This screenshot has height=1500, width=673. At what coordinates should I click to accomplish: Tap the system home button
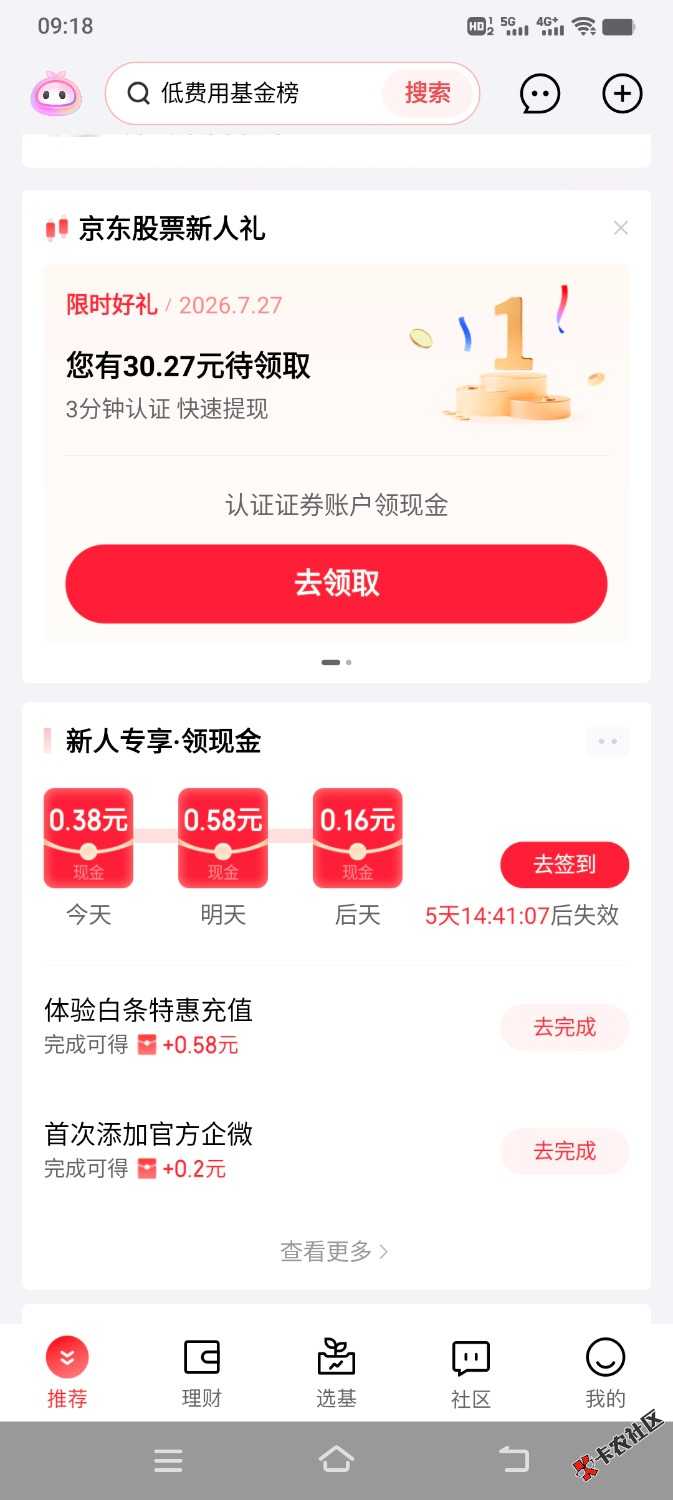click(336, 1460)
